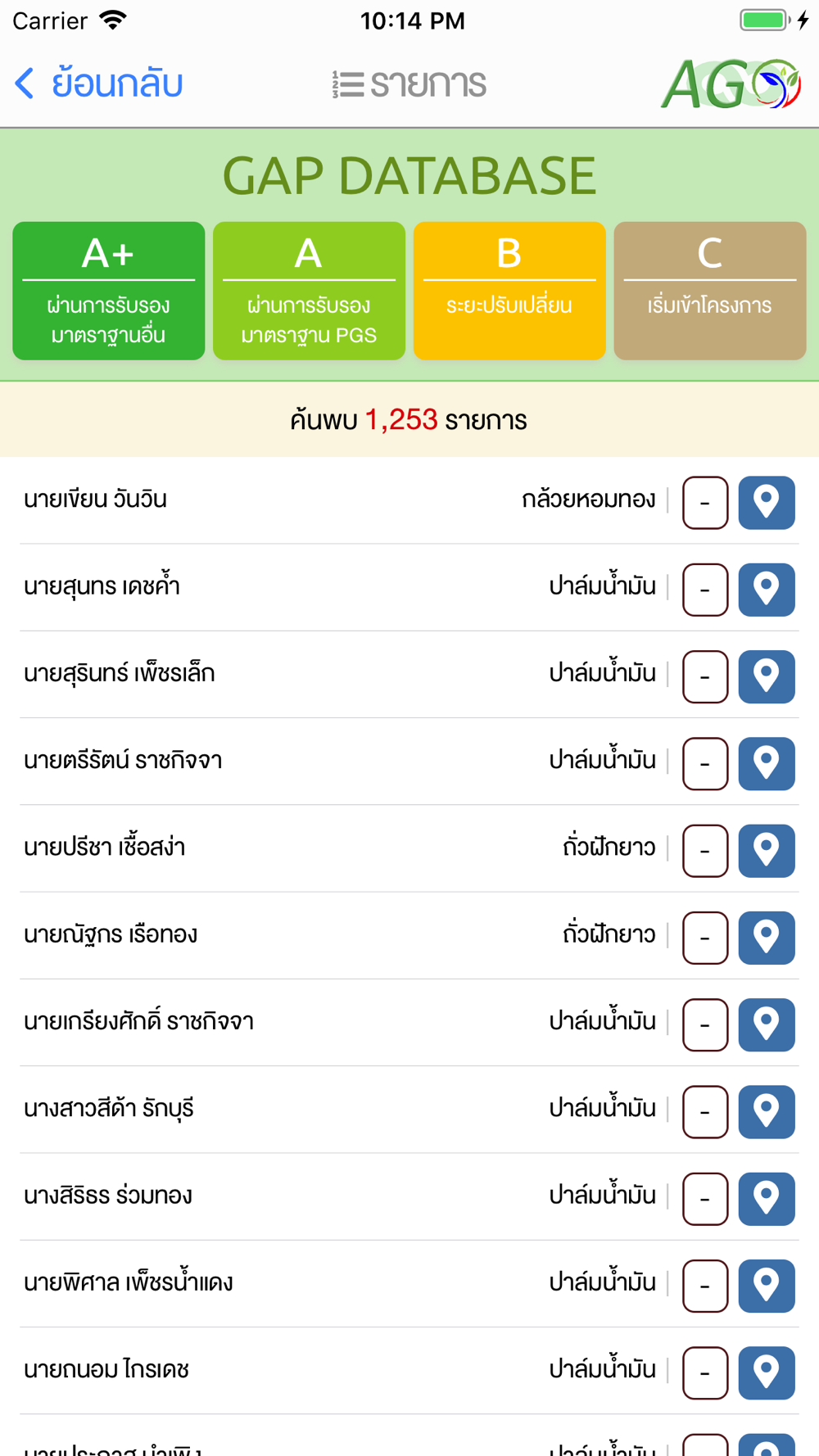The width and height of the screenshot is (819, 1456).
Task: Open the location pin for นางสิธิรร ร่วมทอง
Action: (767, 1199)
